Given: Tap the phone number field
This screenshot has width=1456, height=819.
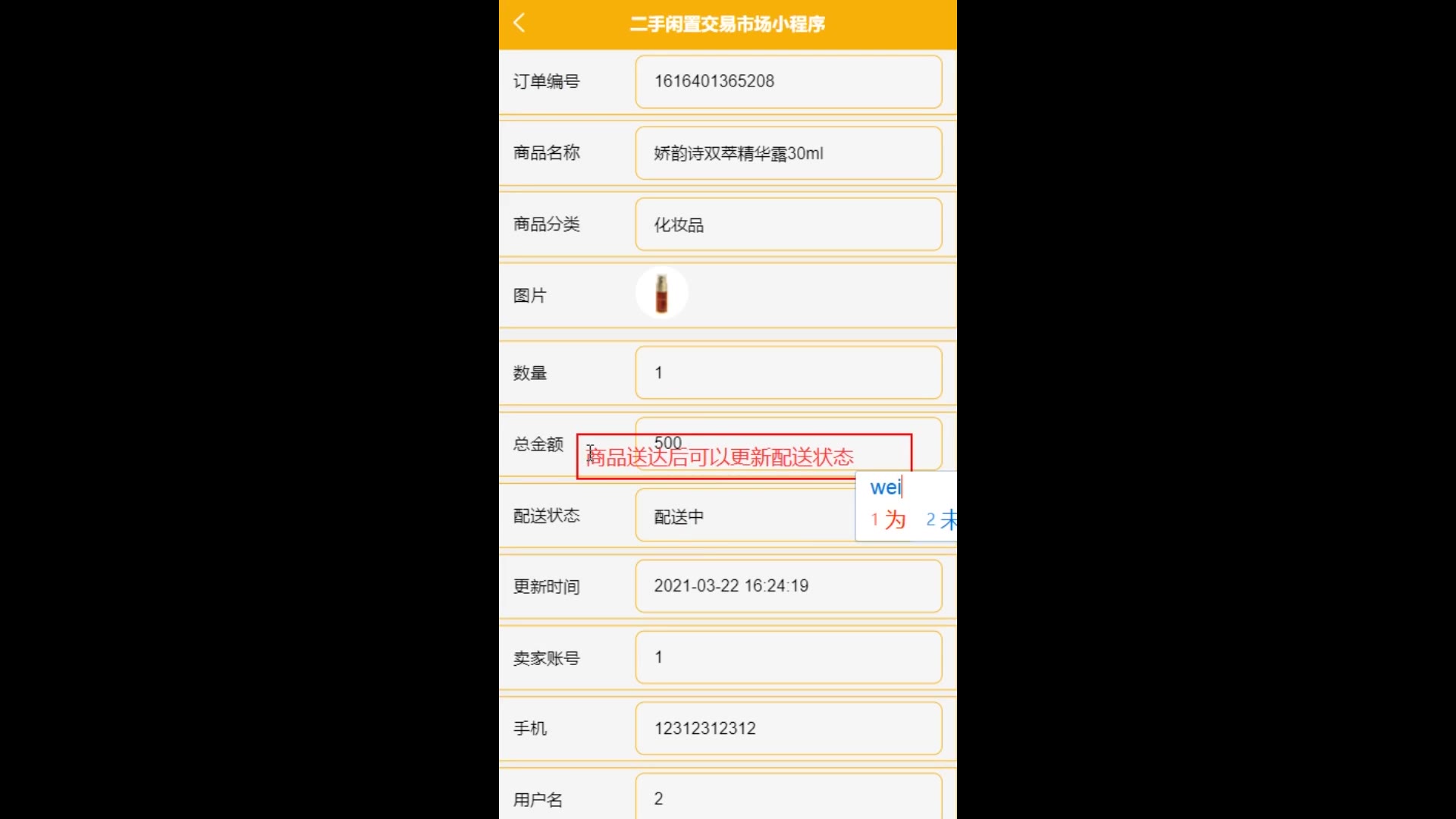Looking at the screenshot, I should 788,729.
